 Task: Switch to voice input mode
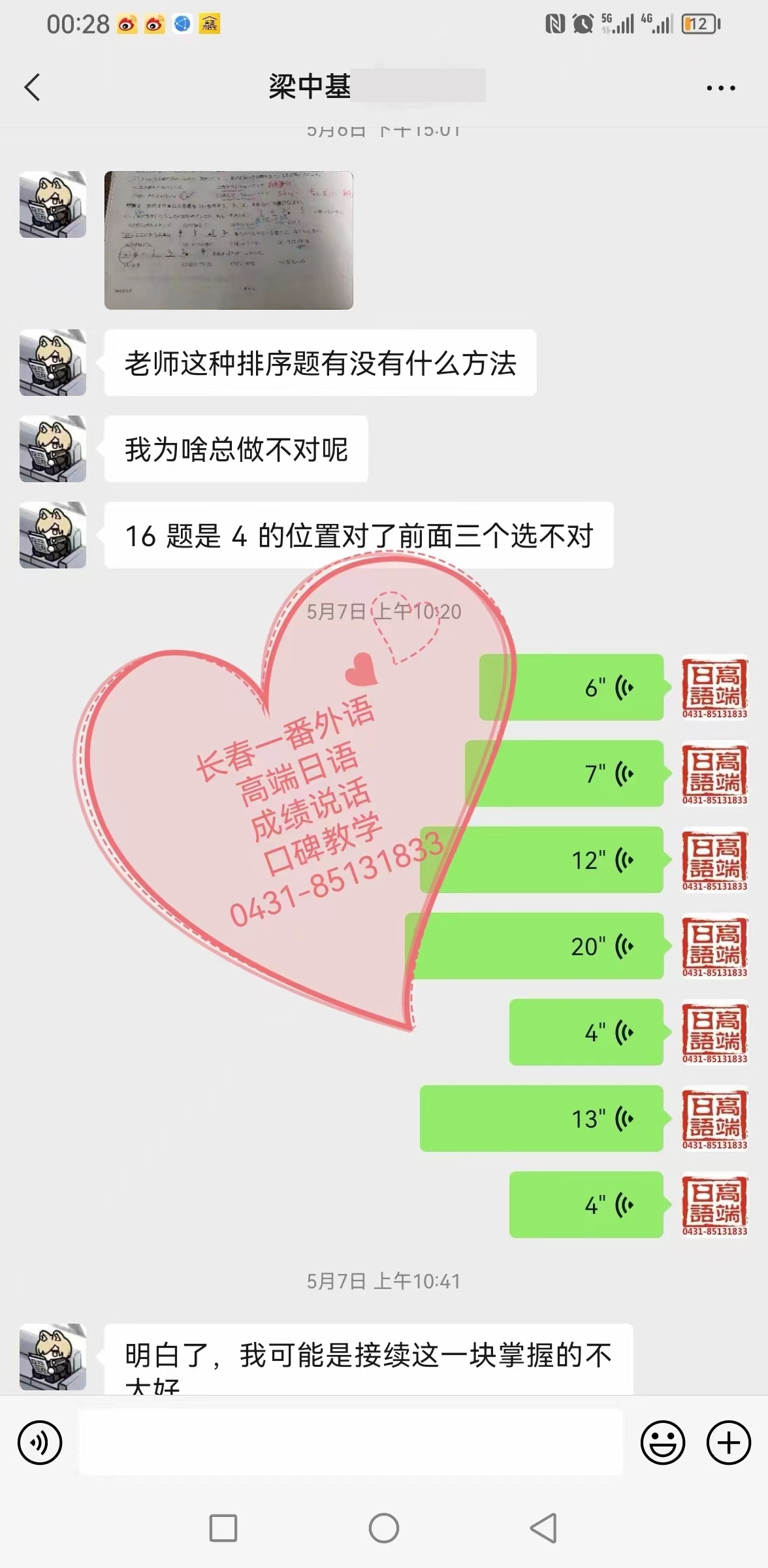[40, 1443]
